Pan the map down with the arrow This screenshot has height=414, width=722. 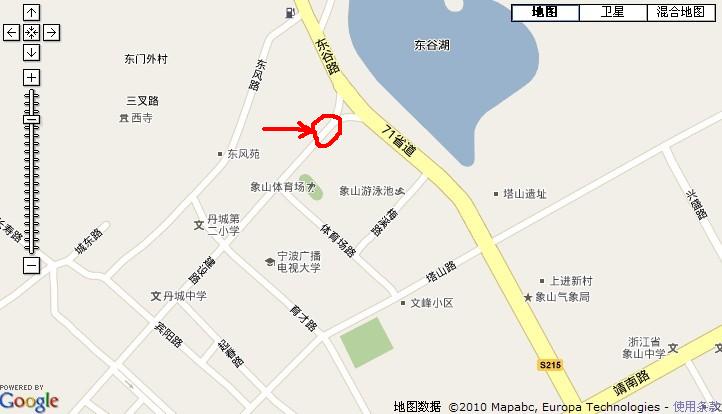coord(31,52)
